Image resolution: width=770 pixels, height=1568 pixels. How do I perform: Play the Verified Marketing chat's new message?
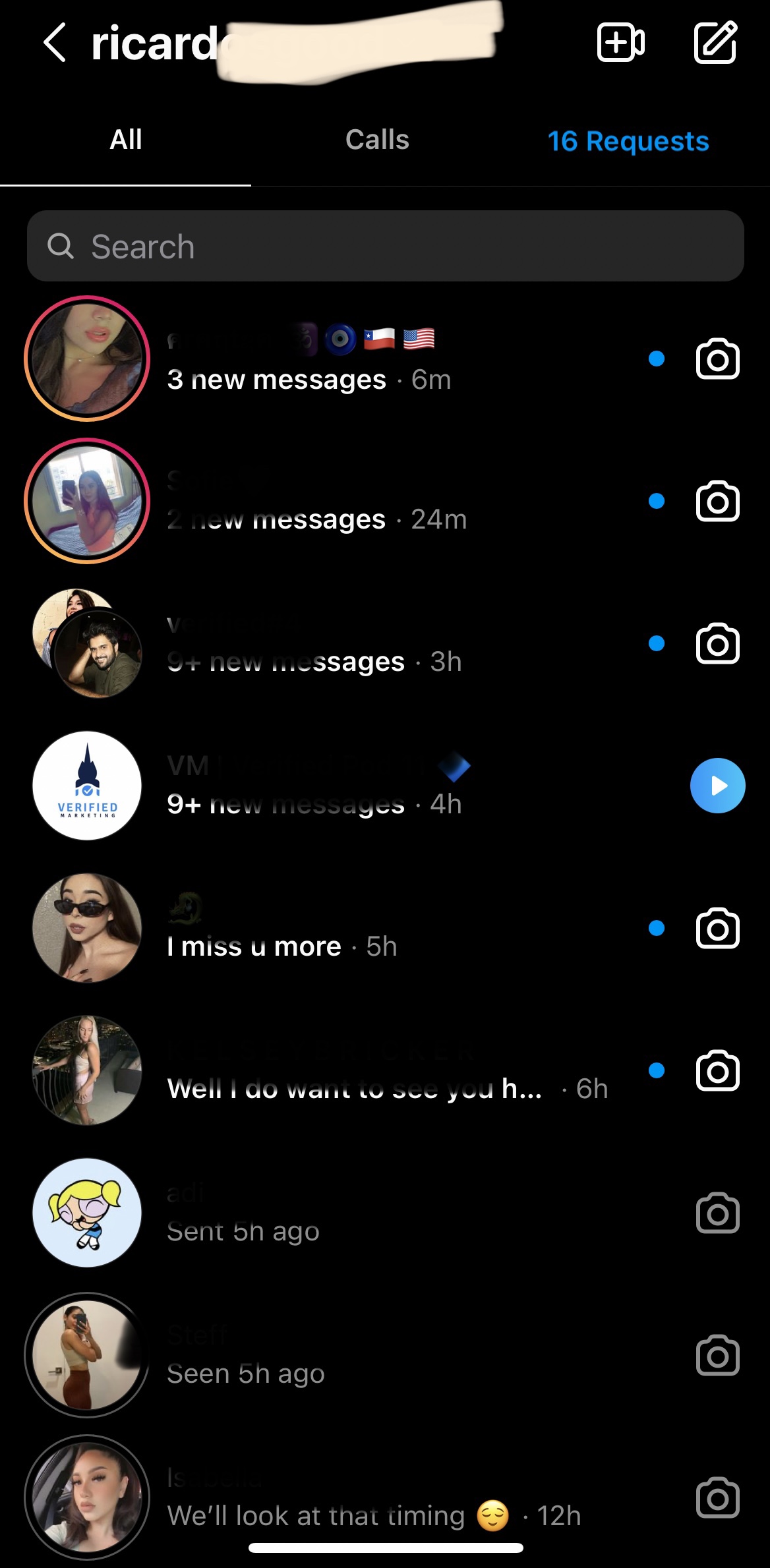pyautogui.click(x=717, y=786)
